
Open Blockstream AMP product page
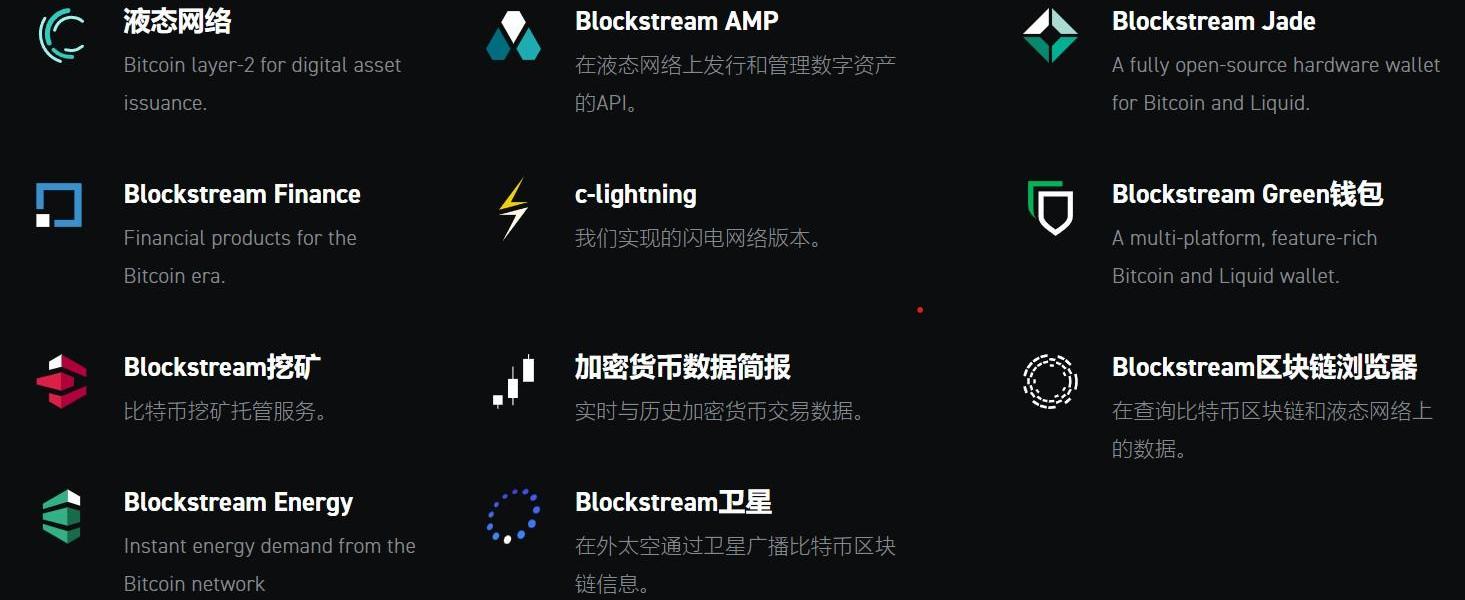pyautogui.click(x=676, y=22)
